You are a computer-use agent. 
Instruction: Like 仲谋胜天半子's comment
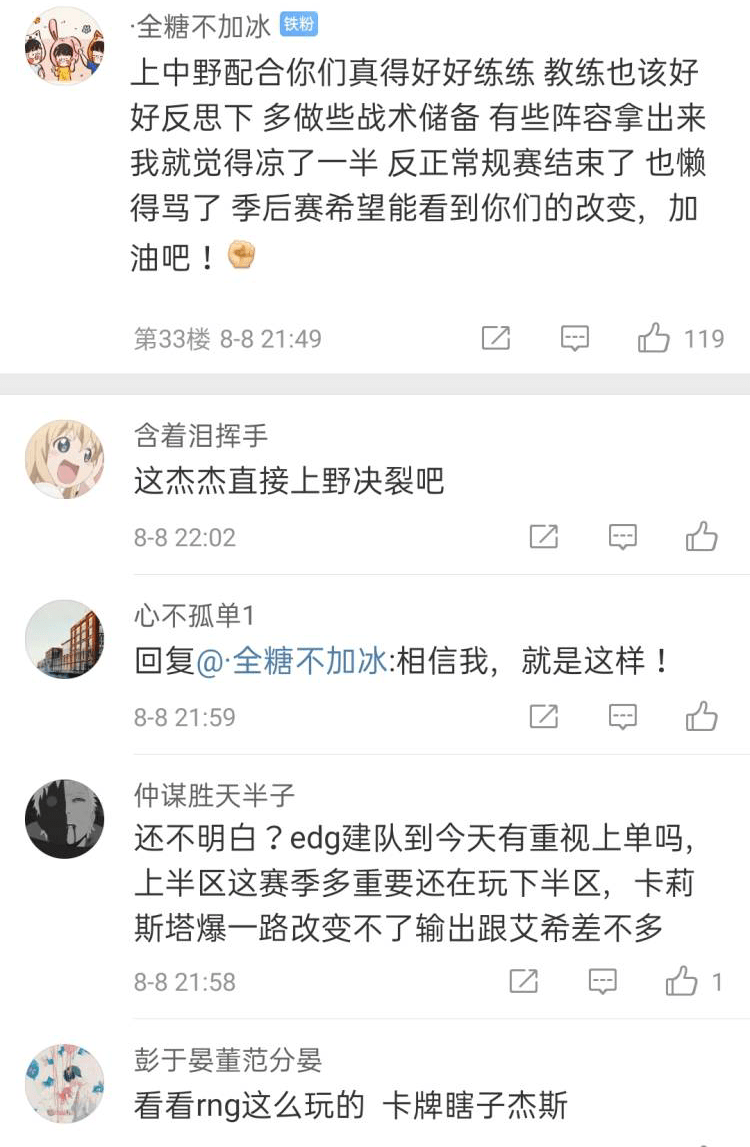point(682,983)
